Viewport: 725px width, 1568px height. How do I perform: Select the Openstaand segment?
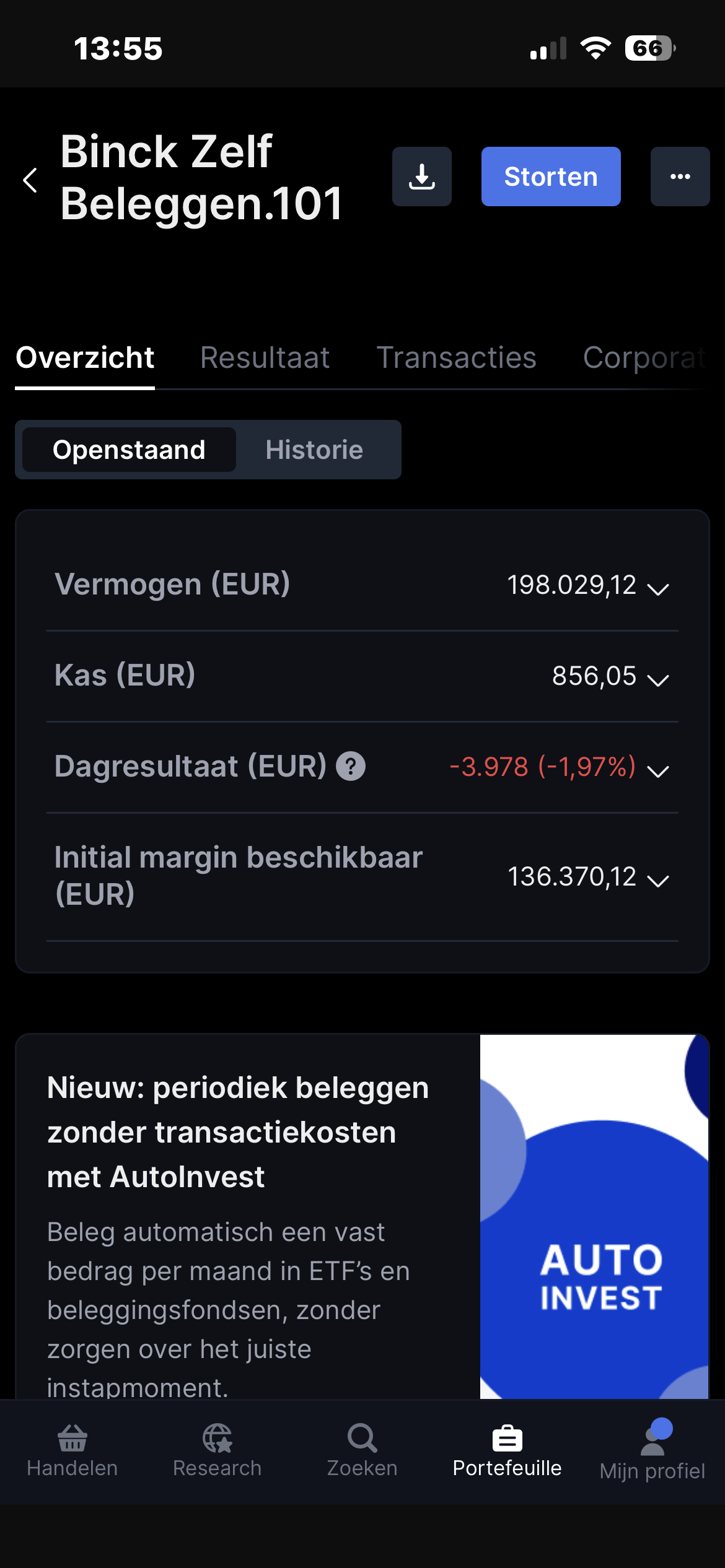click(129, 450)
